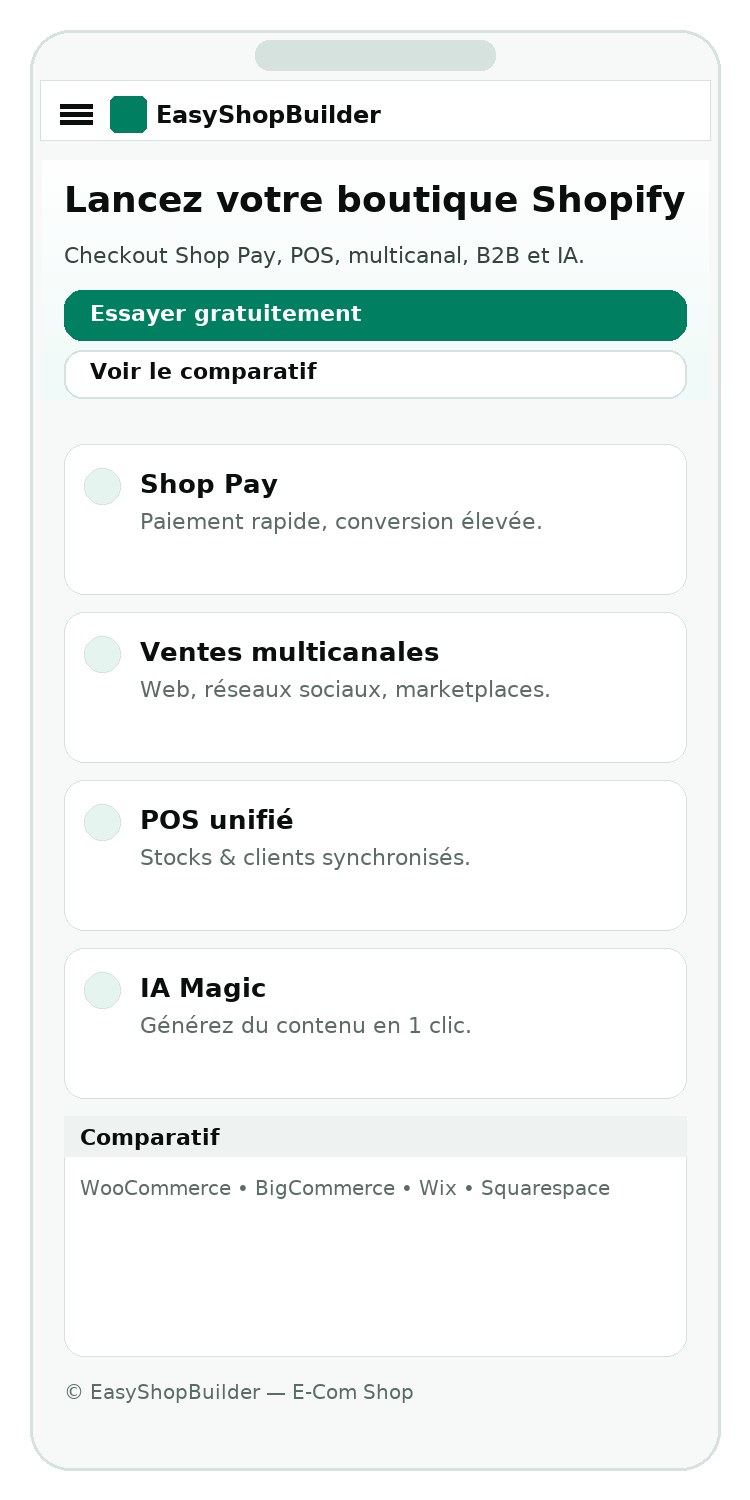Click Voir le comparatif
This screenshot has height=1500, width=750.
tap(375, 373)
